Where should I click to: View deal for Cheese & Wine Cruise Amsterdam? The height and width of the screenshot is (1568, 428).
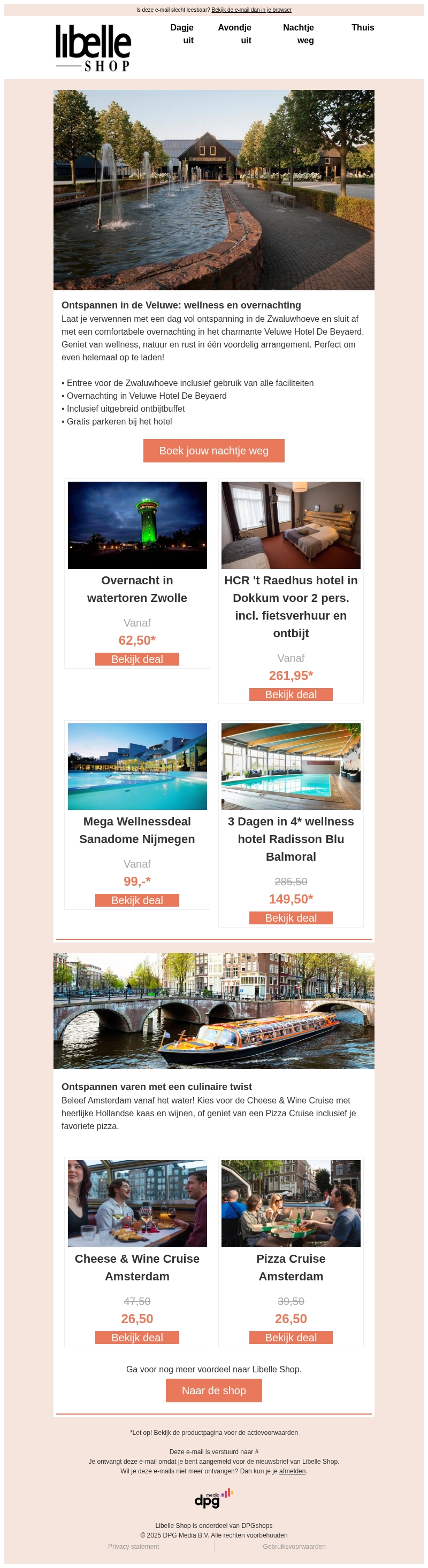tap(137, 1337)
